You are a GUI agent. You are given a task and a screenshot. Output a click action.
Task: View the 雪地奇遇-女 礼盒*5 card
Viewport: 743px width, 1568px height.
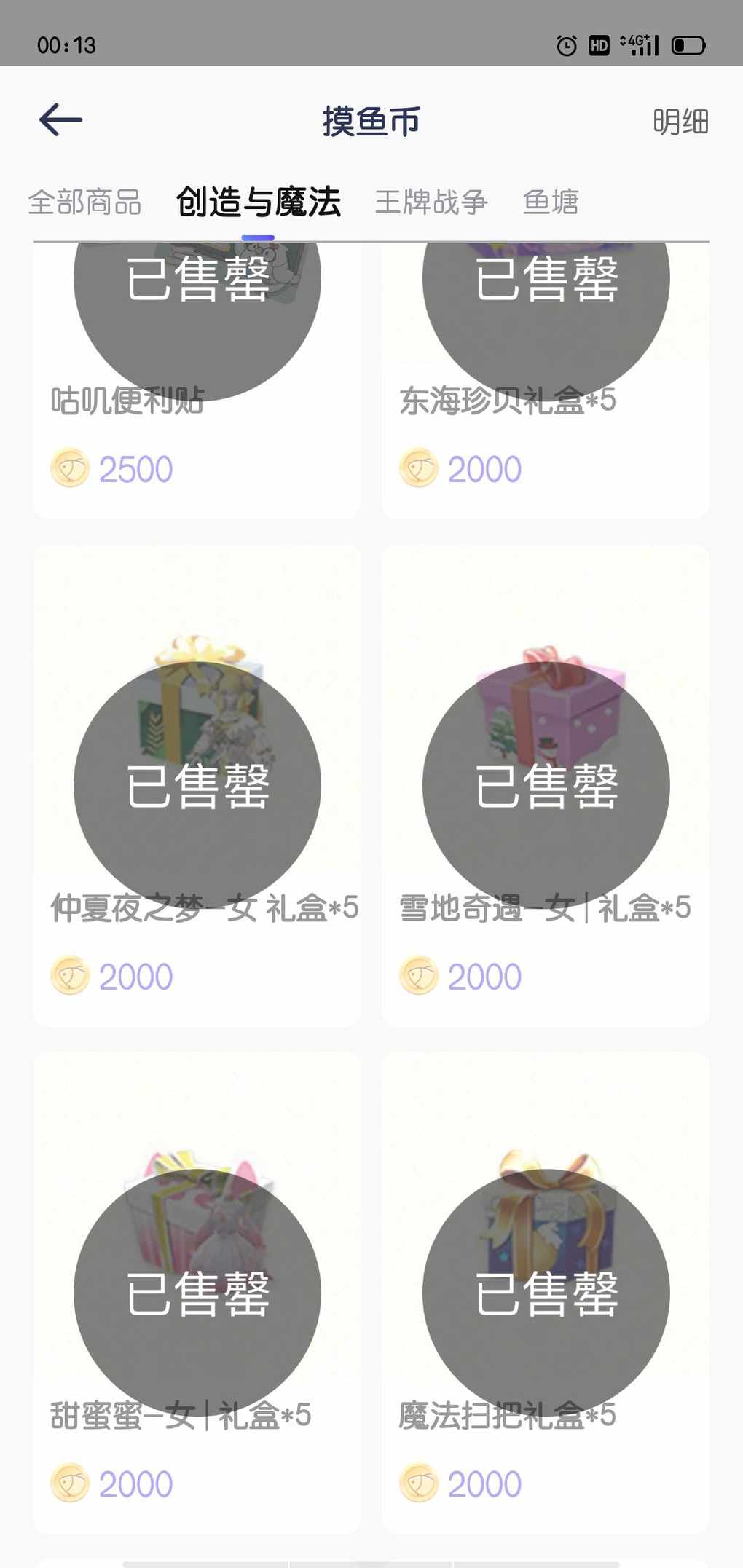click(x=546, y=785)
